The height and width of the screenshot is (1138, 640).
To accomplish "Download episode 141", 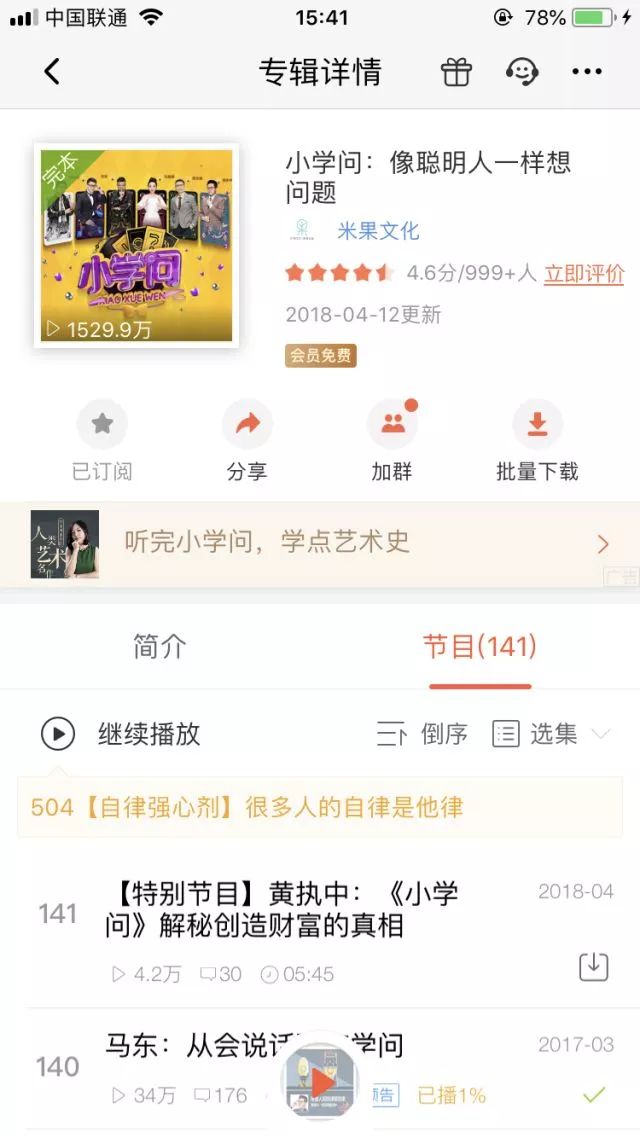I will (x=594, y=966).
